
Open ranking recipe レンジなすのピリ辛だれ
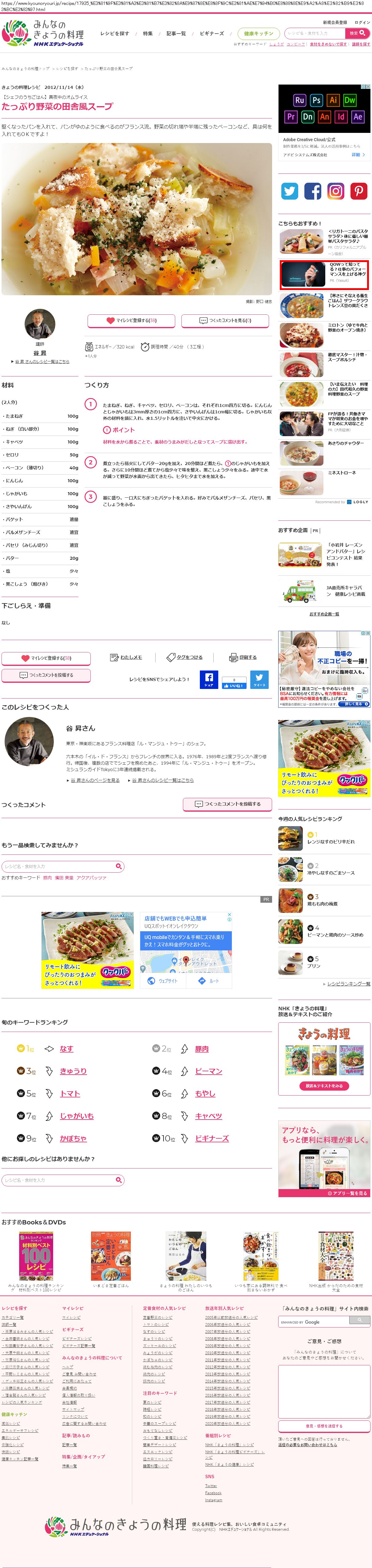point(330,841)
